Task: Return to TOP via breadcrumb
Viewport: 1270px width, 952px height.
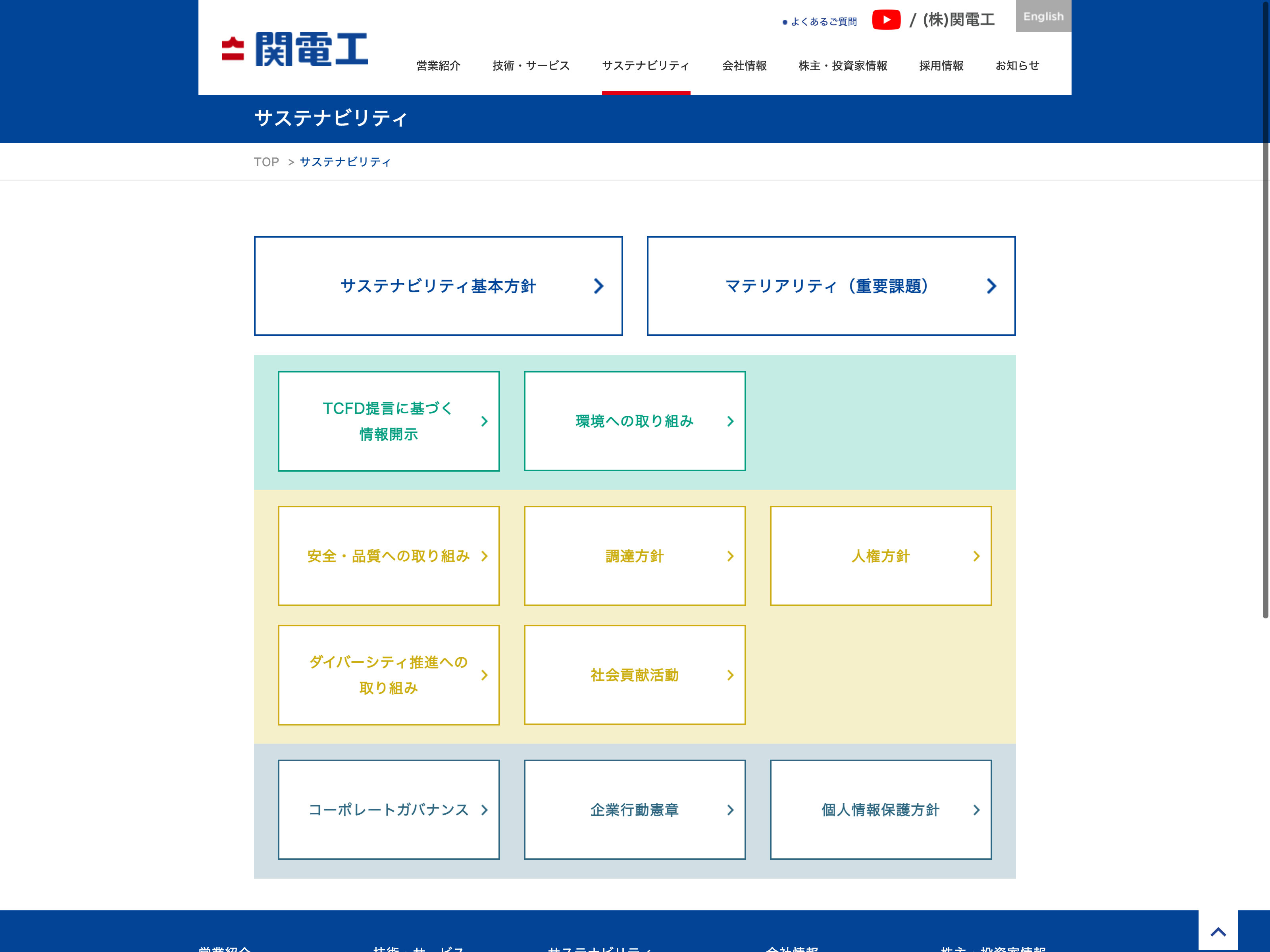Action: pos(266,162)
